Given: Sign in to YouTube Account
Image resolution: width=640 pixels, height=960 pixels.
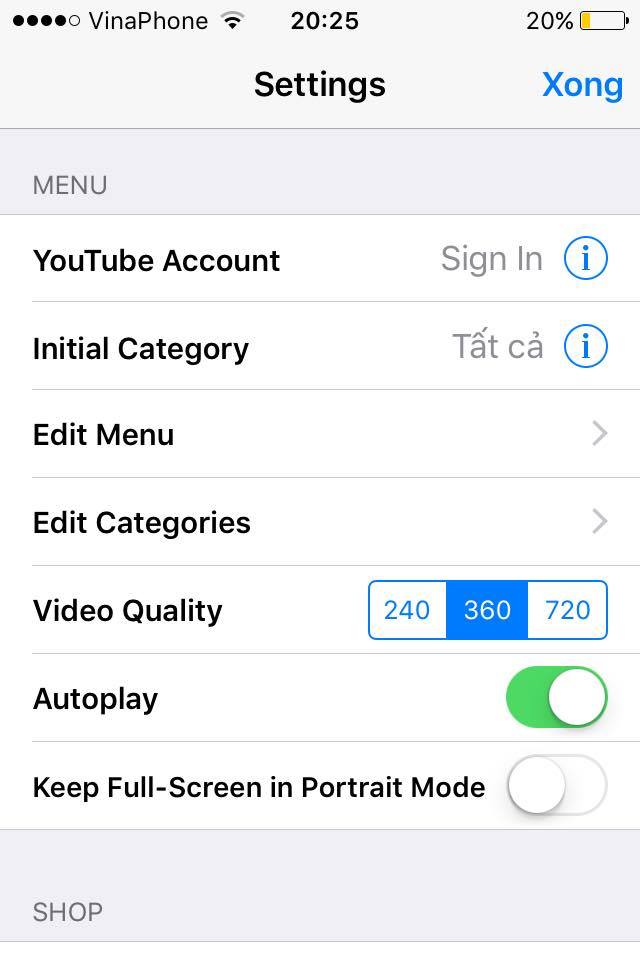Looking at the screenshot, I should 491,260.
